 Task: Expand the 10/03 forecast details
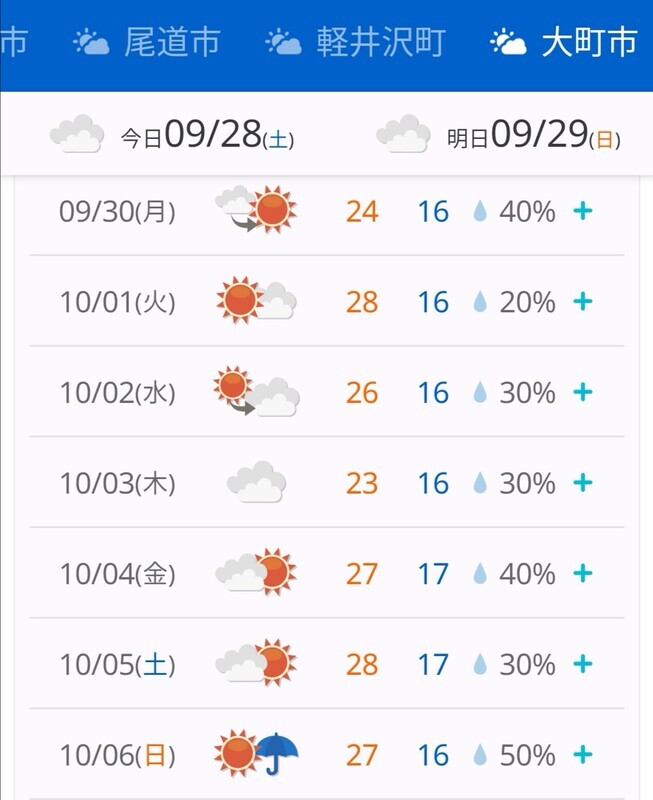[x=582, y=483]
